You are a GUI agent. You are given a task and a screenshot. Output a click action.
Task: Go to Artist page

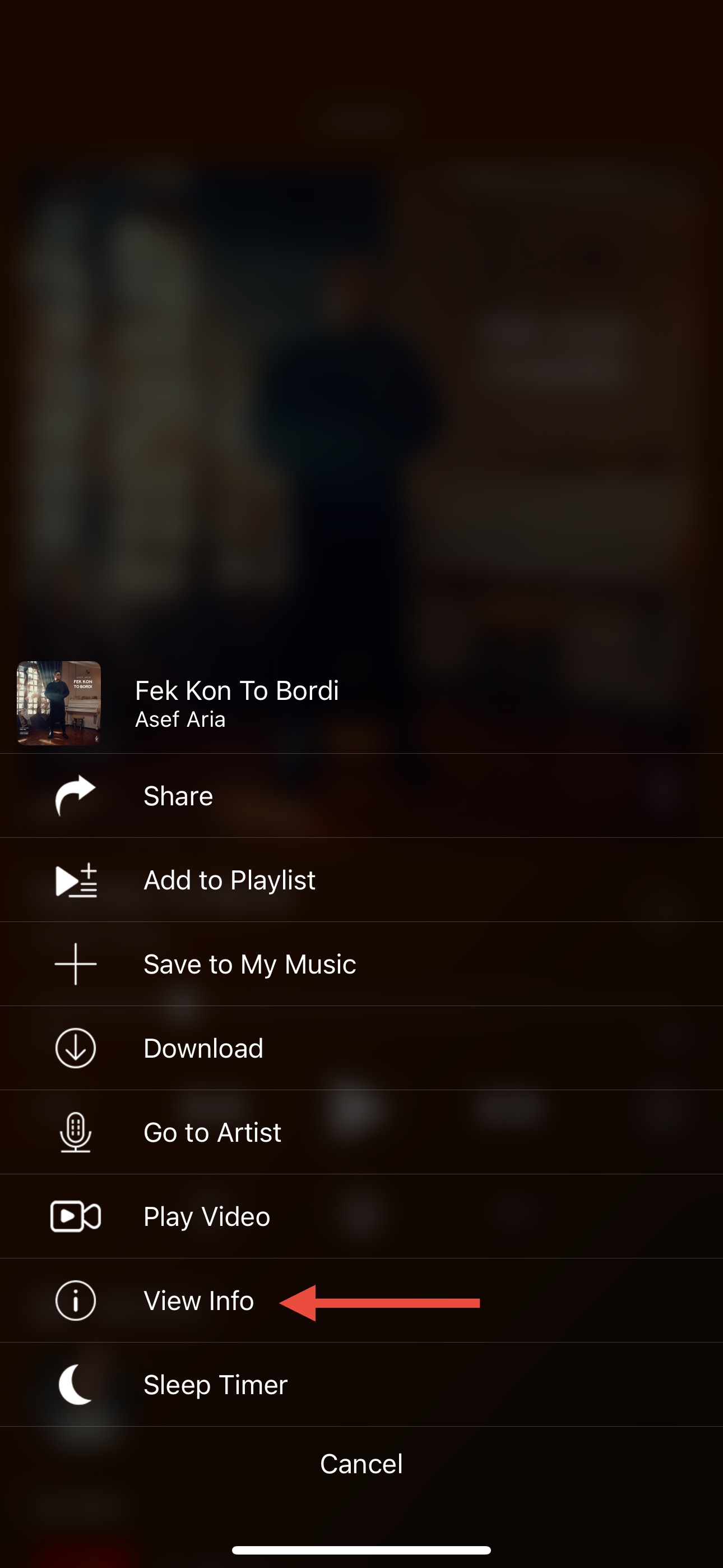(x=212, y=1132)
